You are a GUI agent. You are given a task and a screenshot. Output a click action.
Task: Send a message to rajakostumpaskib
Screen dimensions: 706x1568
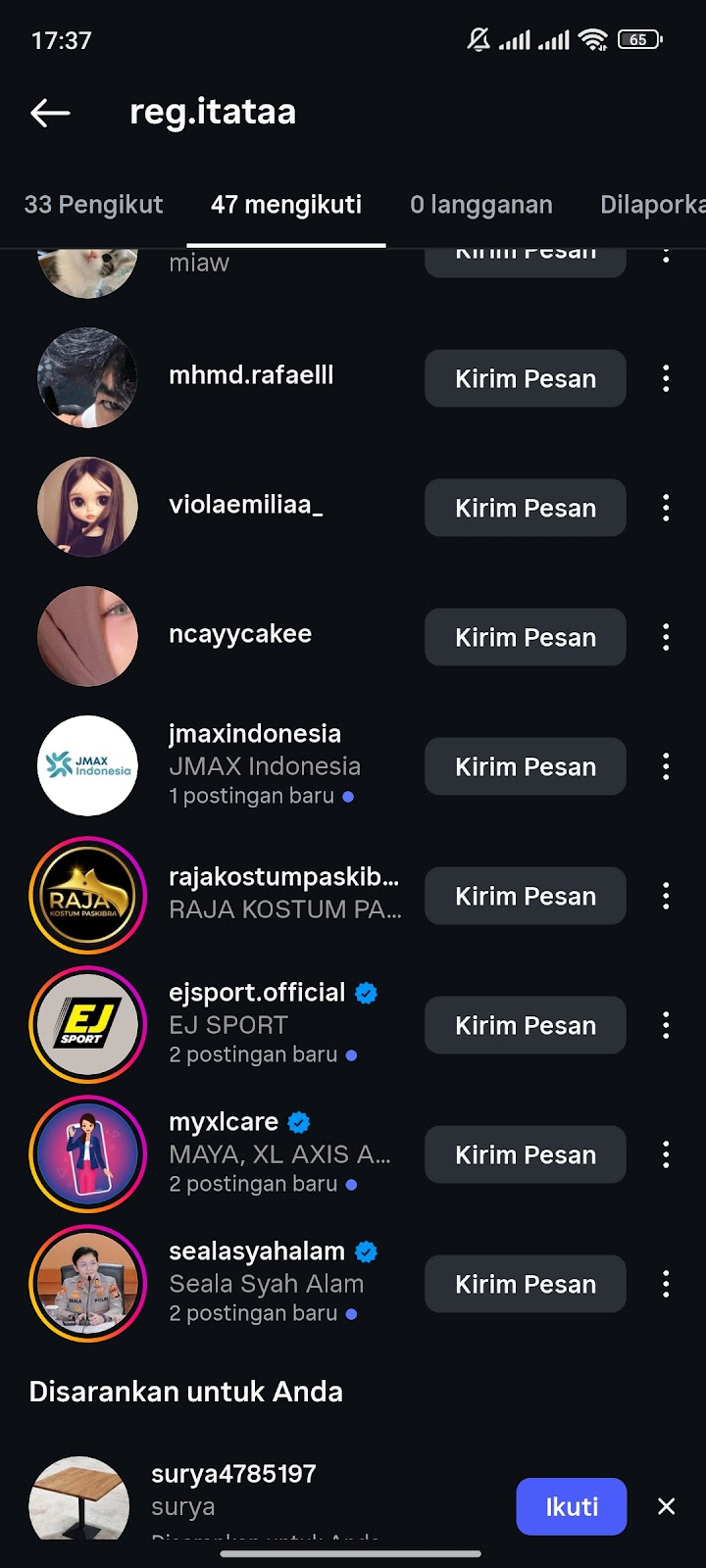point(525,896)
